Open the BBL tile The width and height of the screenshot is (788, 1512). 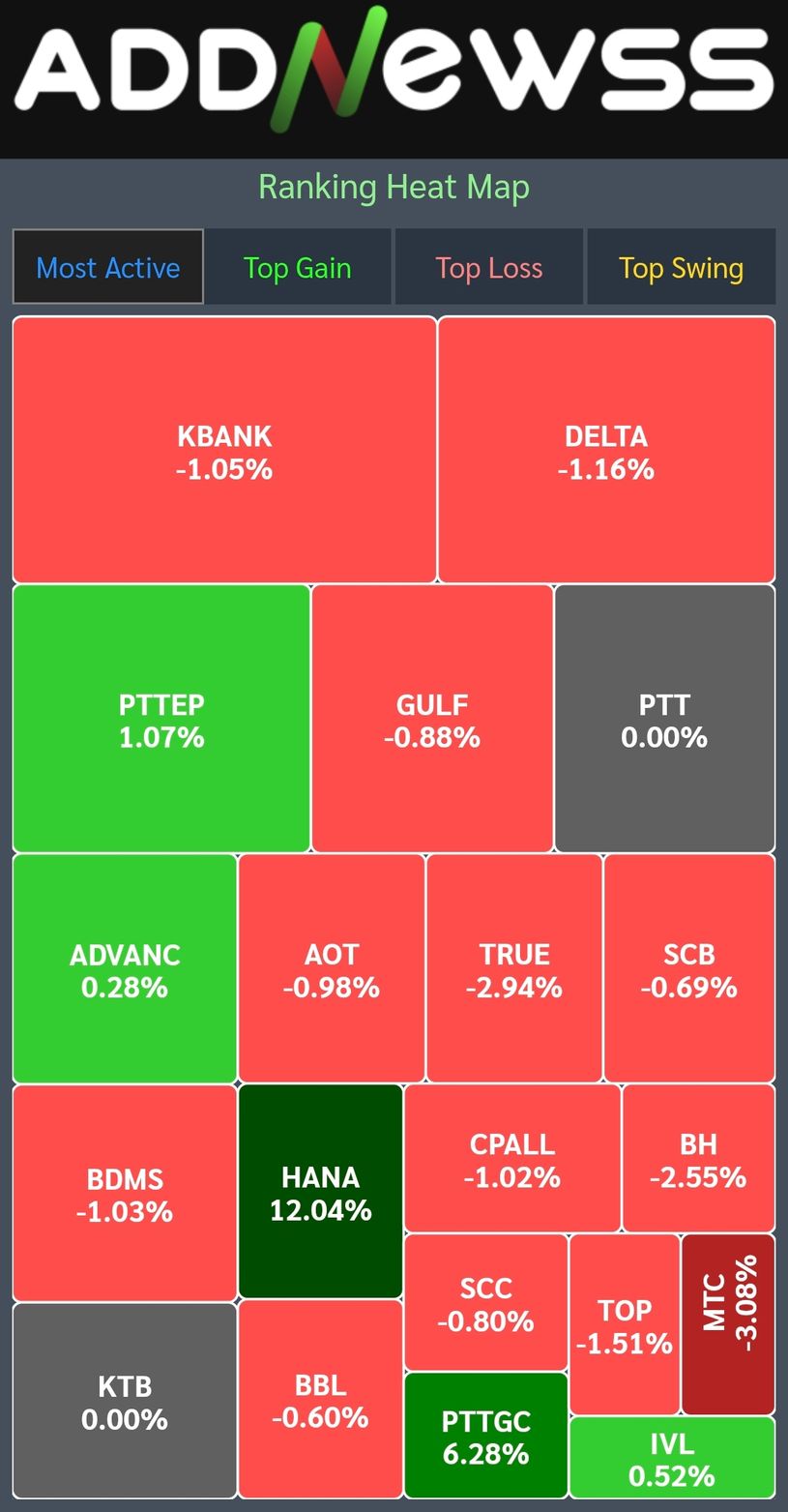(320, 1400)
